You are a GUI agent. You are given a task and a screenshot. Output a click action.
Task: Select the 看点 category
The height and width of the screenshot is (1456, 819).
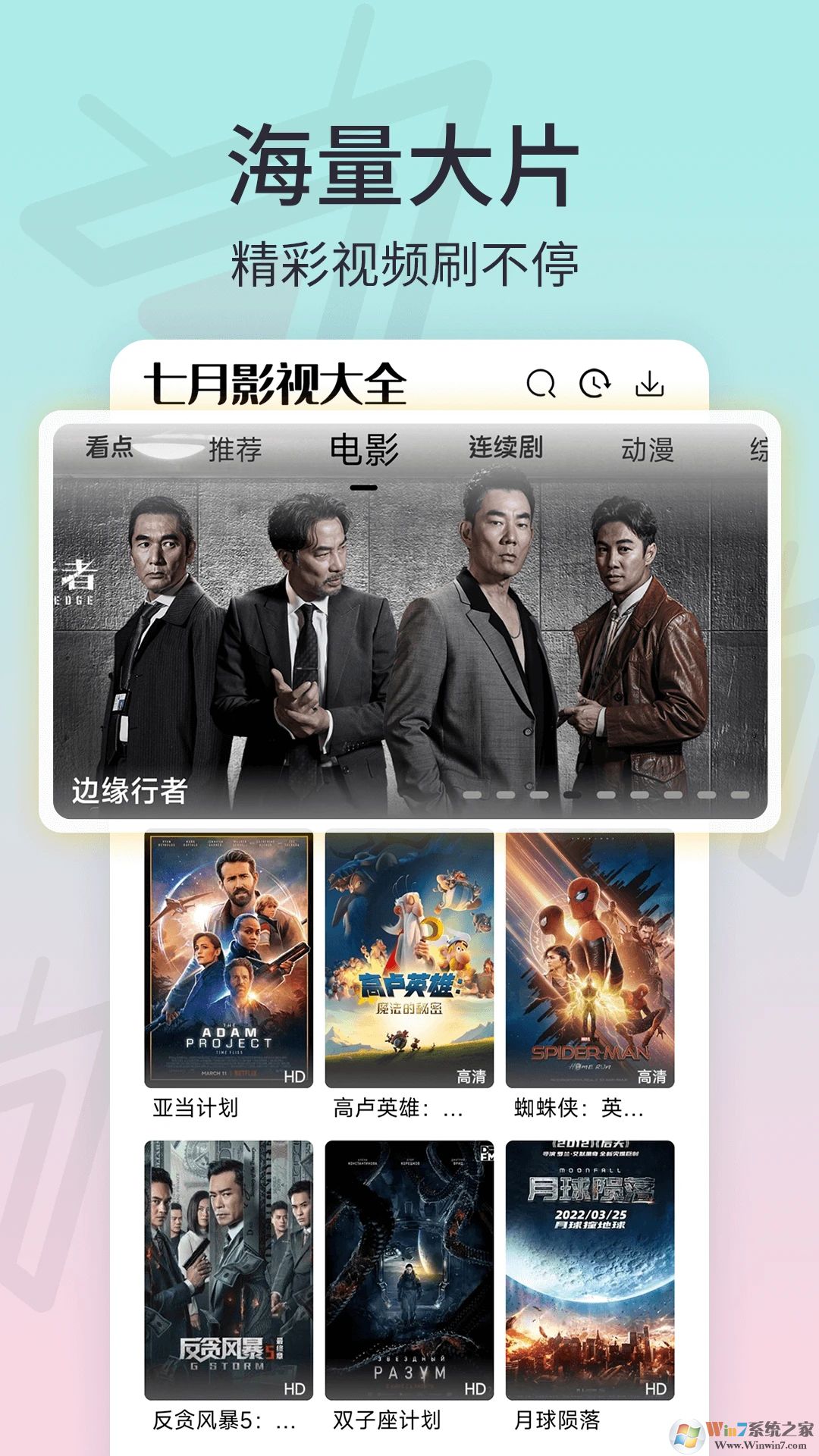click(107, 448)
